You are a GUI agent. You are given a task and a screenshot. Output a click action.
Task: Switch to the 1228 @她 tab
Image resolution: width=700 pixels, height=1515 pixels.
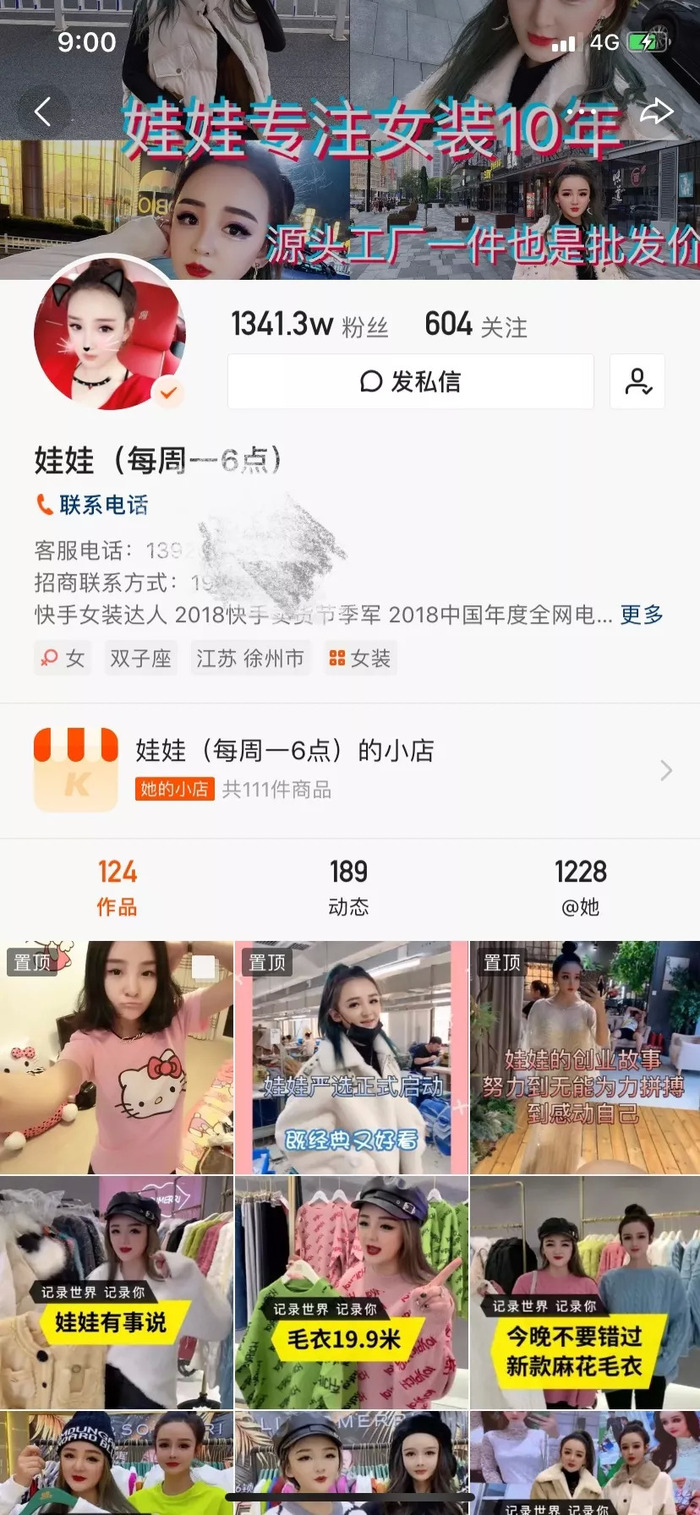pos(581,886)
